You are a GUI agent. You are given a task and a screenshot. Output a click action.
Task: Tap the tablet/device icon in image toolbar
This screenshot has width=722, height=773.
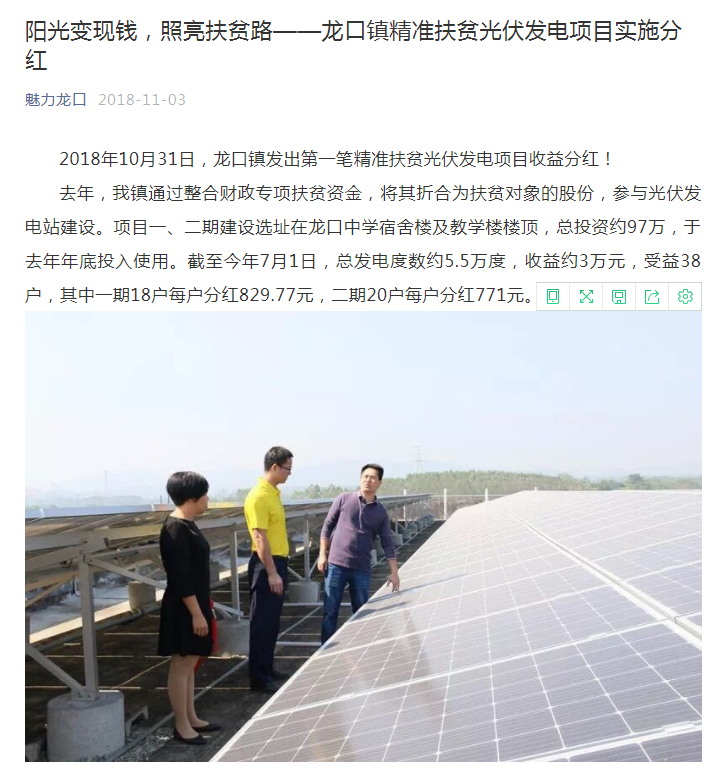click(x=553, y=297)
